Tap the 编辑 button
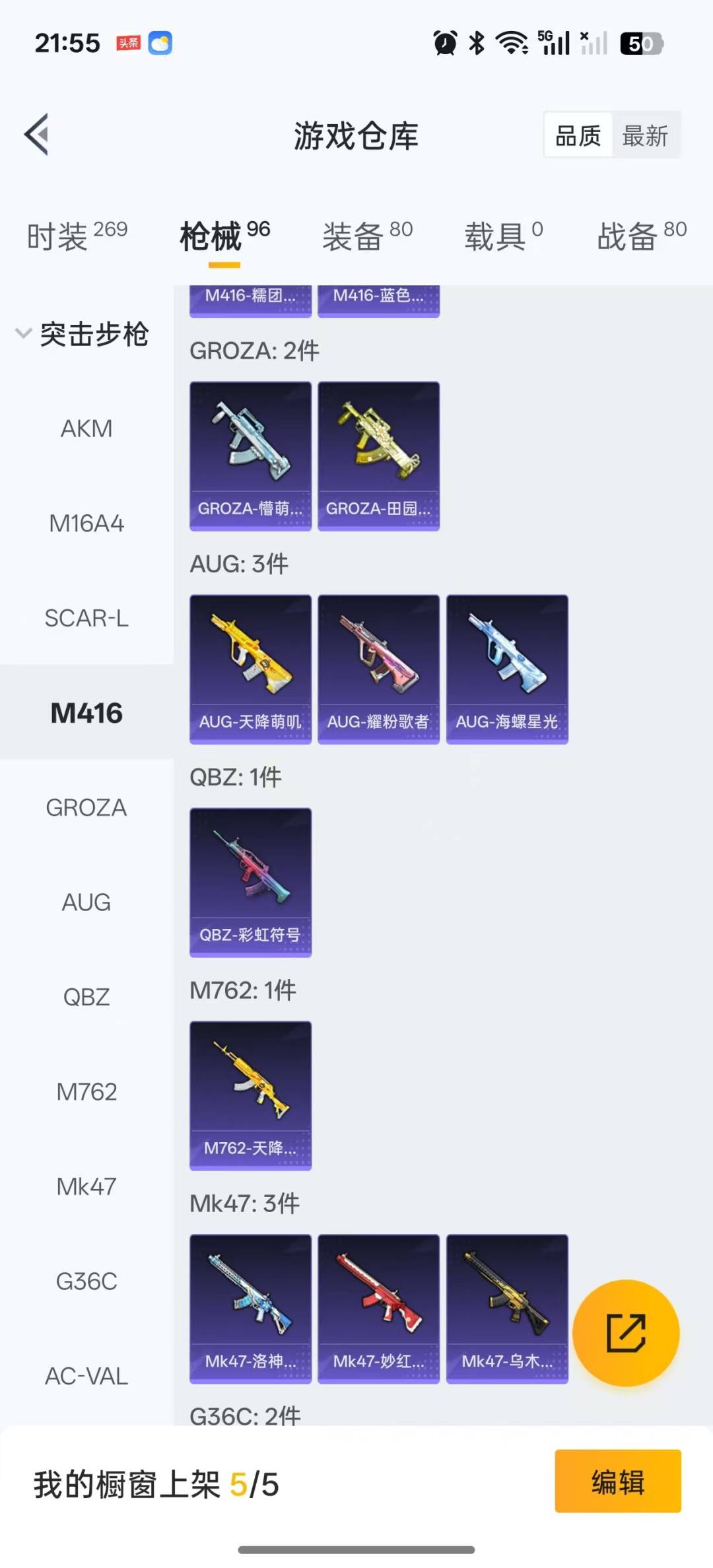 pyautogui.click(x=618, y=1481)
